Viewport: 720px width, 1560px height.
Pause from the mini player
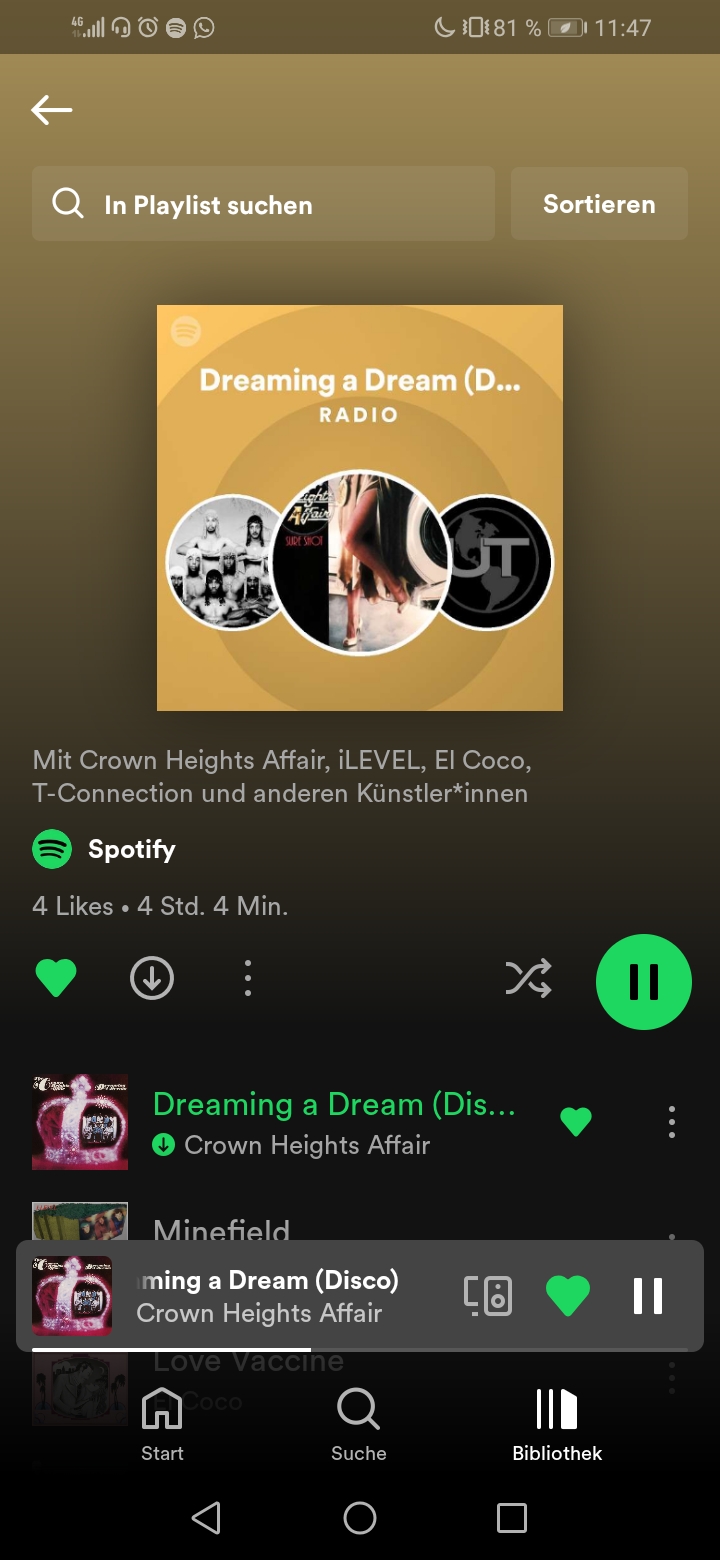point(647,1296)
